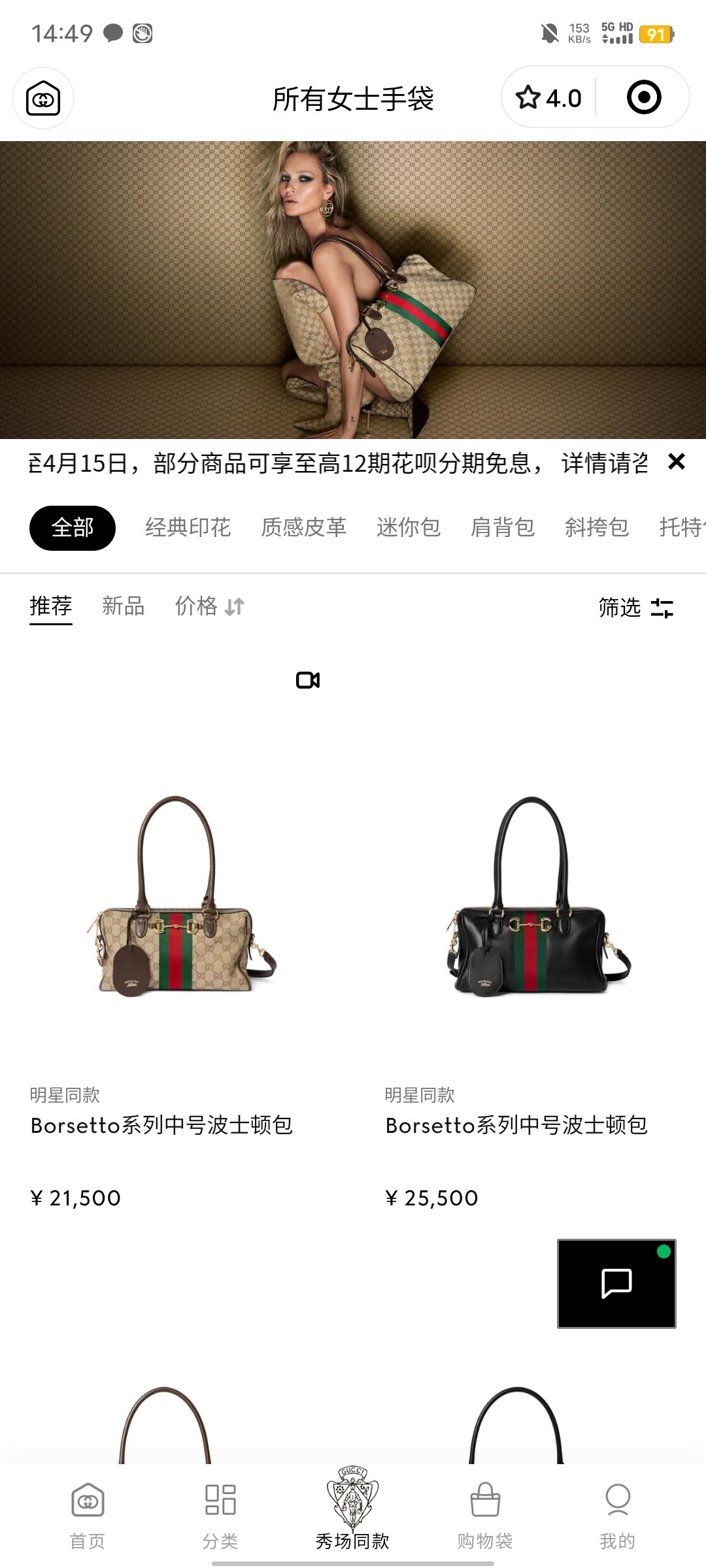
Task: Sort by 价格
Action: (209, 606)
